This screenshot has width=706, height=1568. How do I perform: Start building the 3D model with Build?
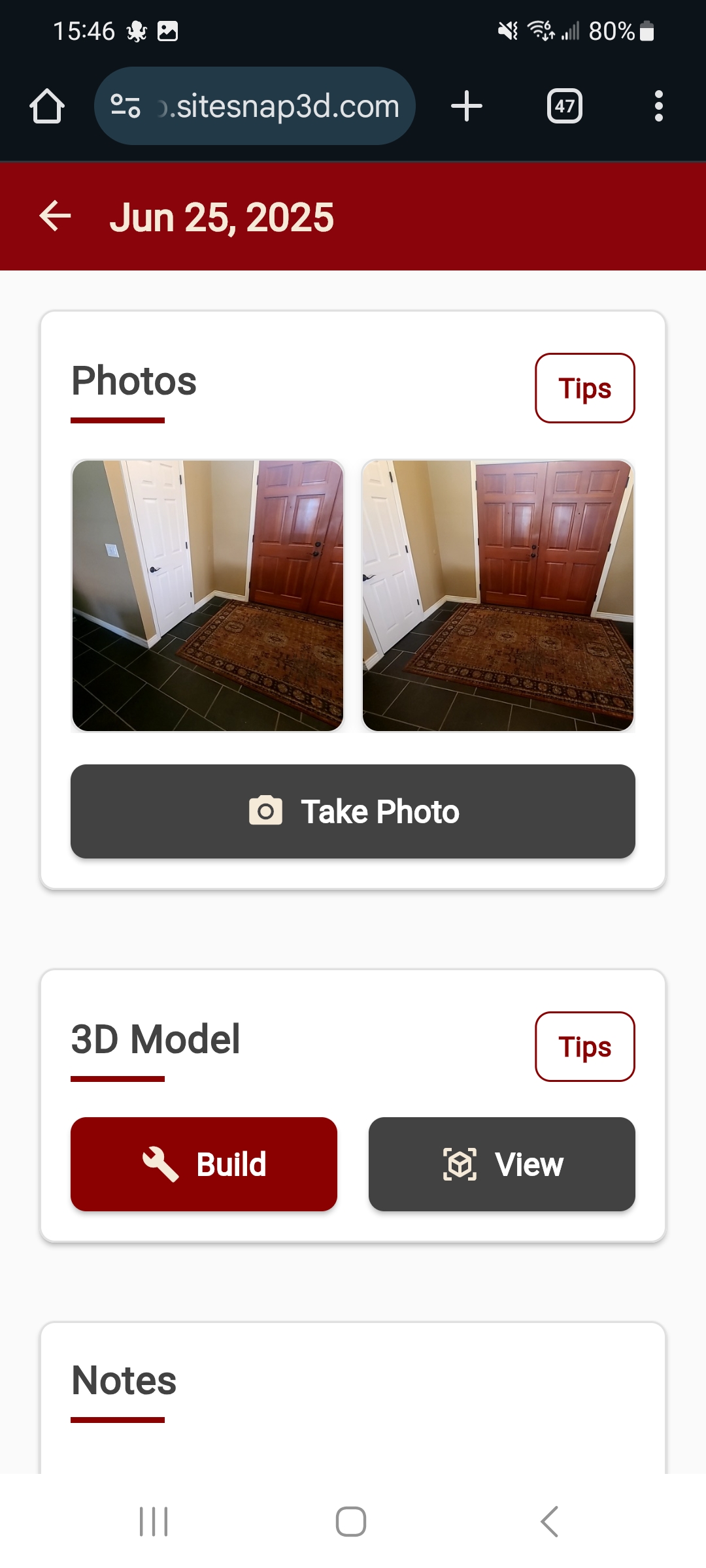coord(203,1164)
